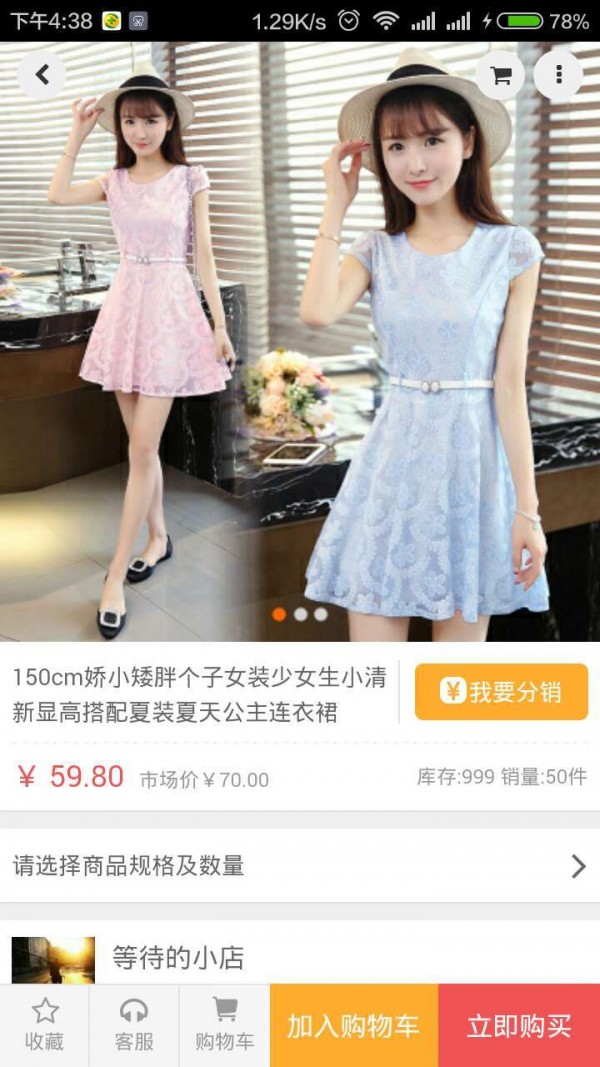Viewport: 600px width, 1067px height.
Task: Open the shopping cart icon at top
Action: tap(500, 75)
